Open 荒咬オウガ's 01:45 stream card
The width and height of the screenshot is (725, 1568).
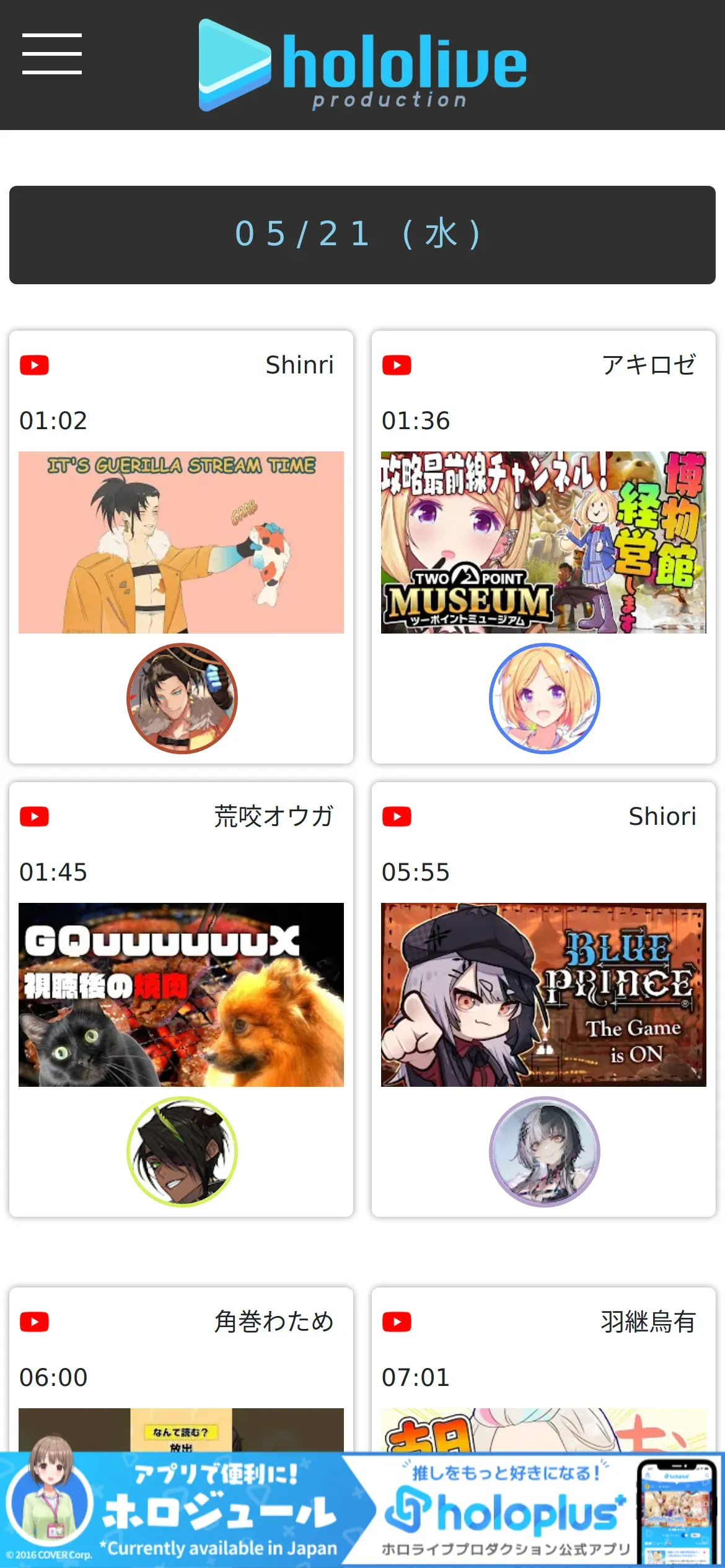[x=181, y=994]
